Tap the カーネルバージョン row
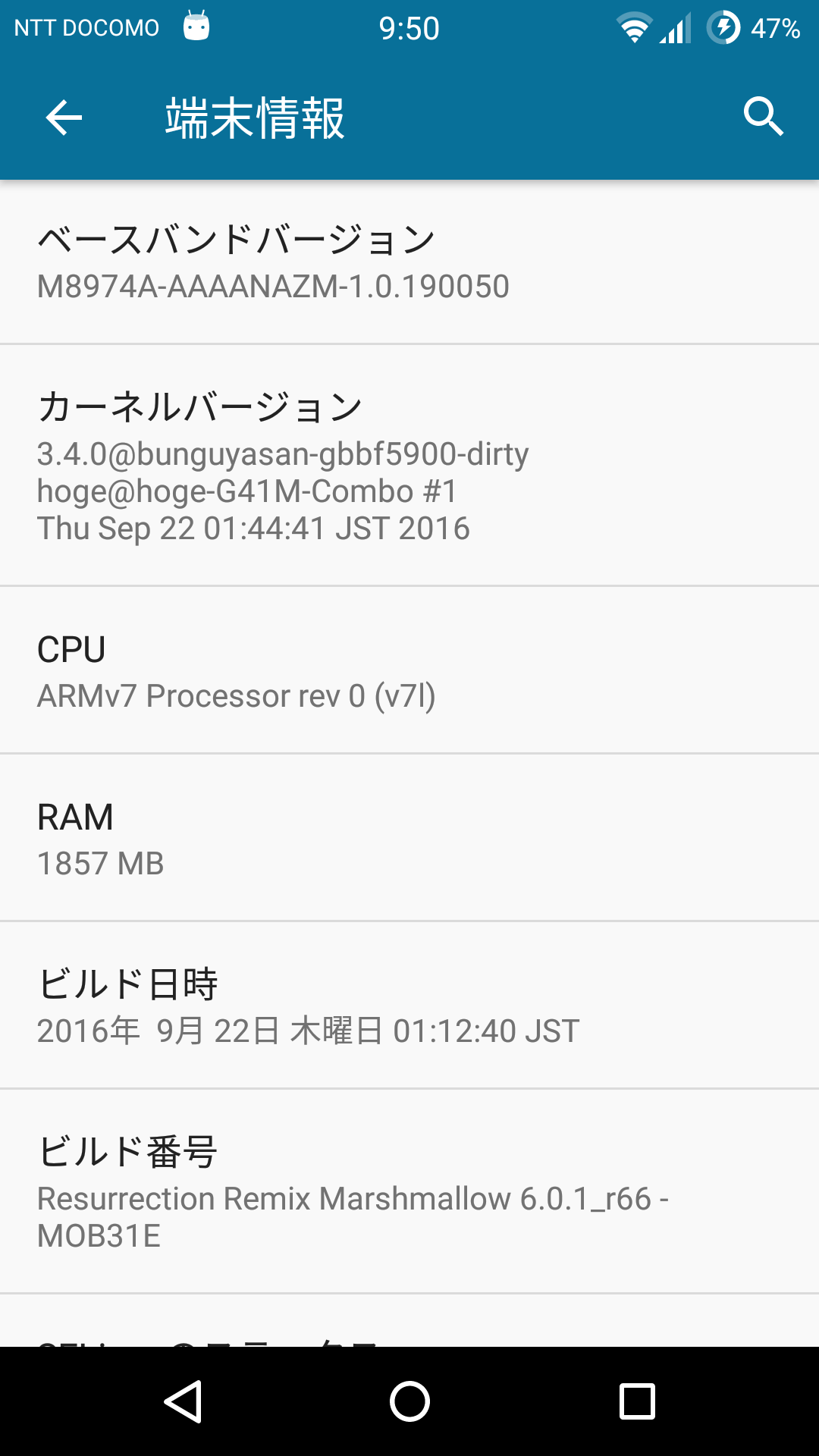 coord(409,466)
